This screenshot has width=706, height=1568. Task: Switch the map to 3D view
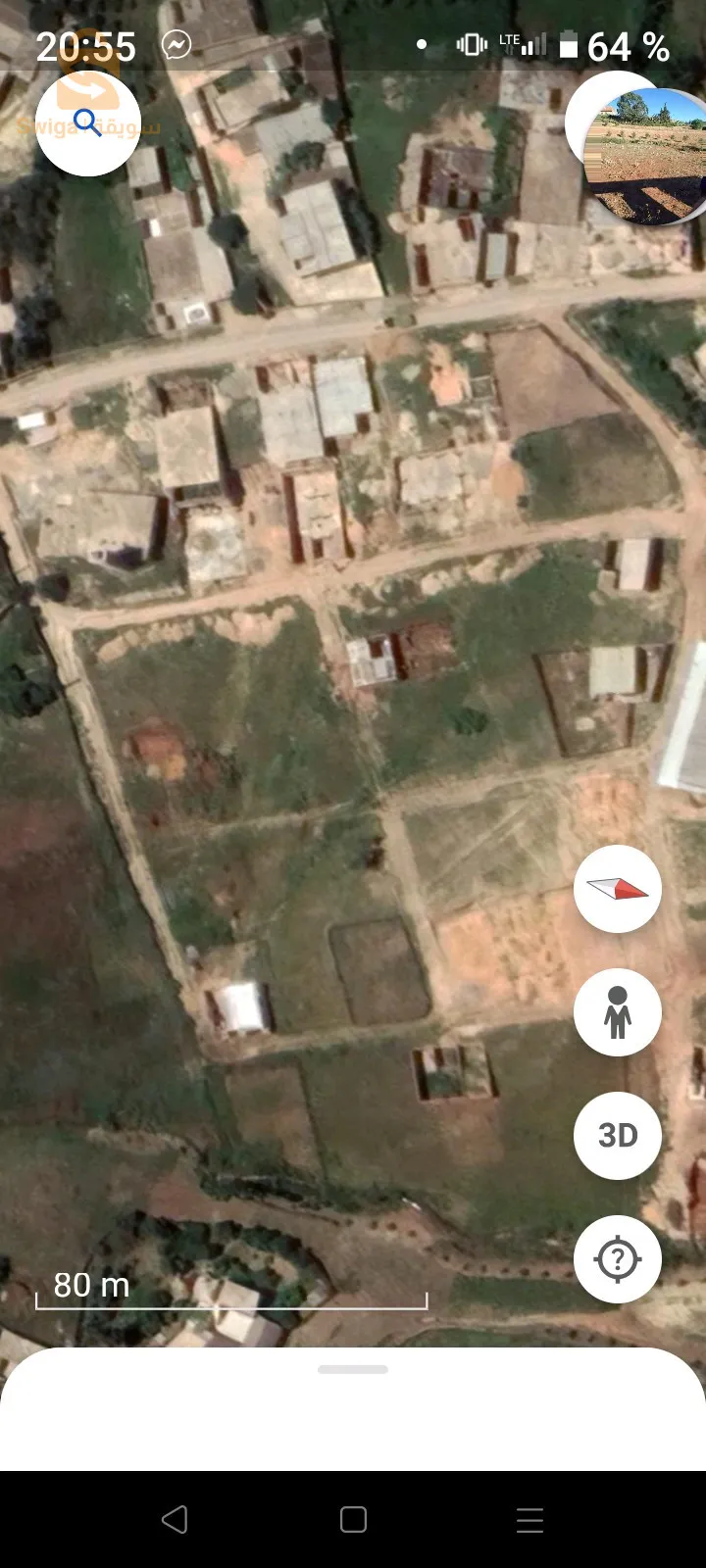coord(618,1136)
